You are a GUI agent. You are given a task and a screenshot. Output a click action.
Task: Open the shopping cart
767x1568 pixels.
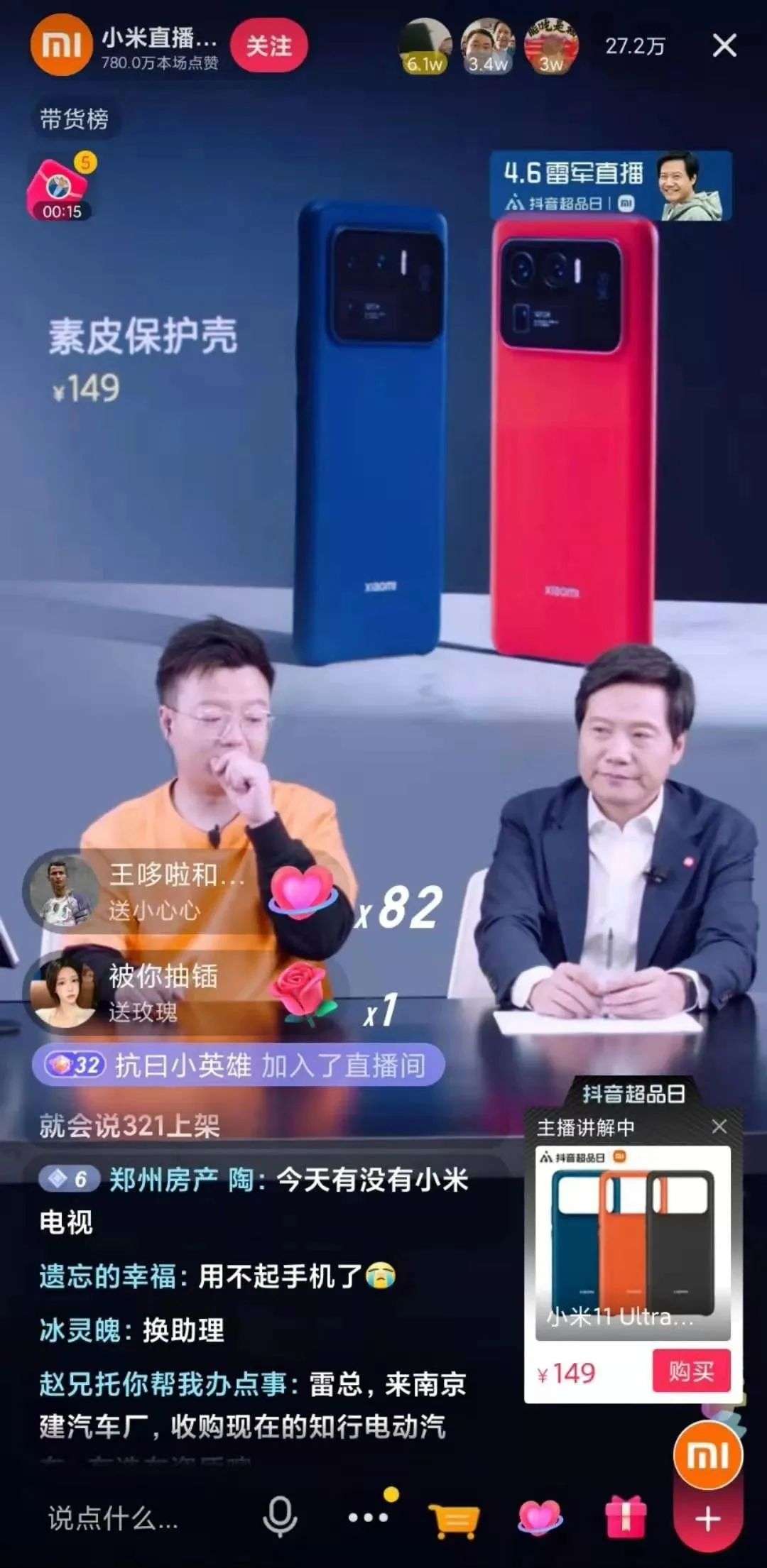pyautogui.click(x=455, y=1518)
